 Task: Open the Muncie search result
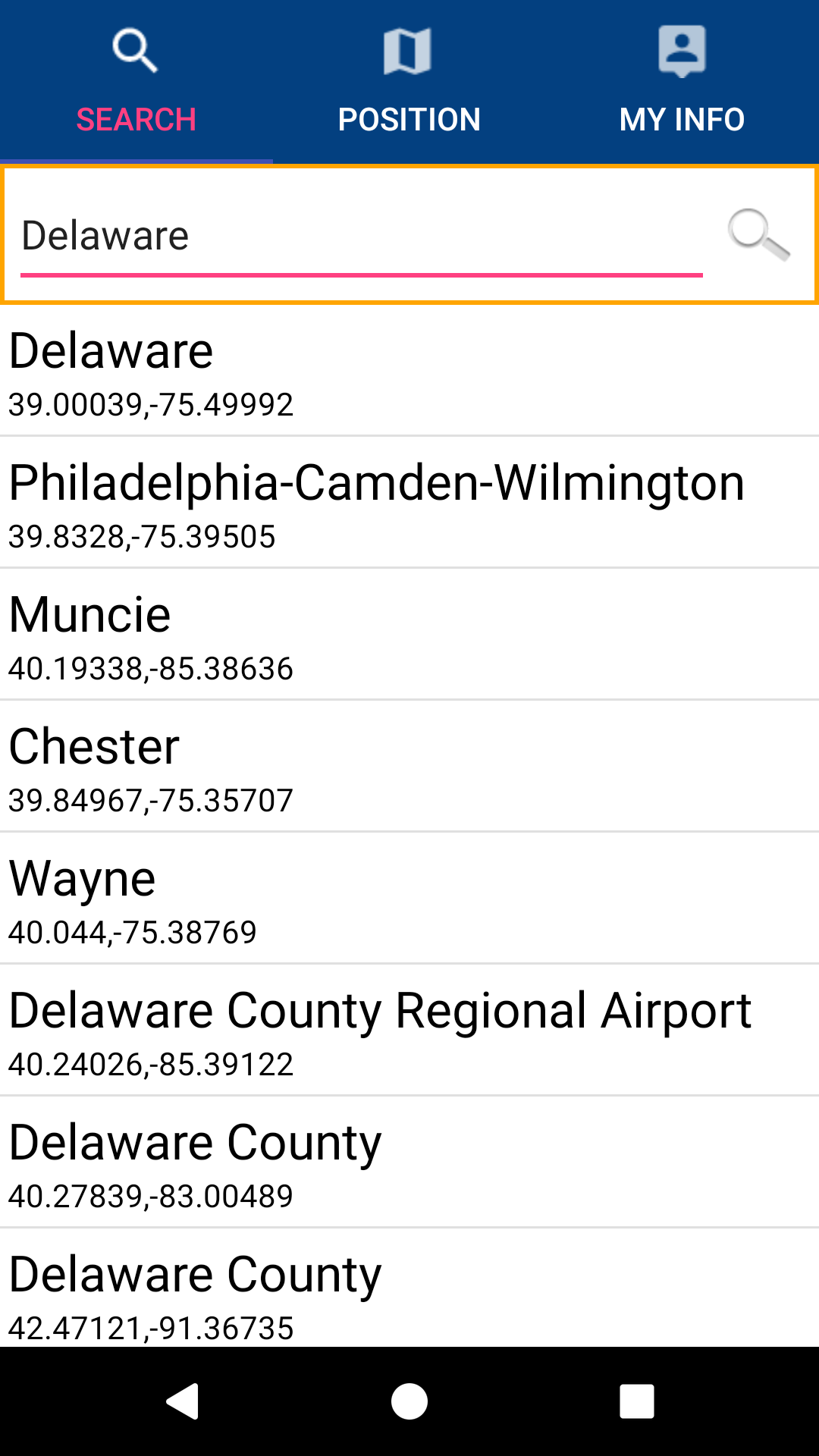coord(409,635)
